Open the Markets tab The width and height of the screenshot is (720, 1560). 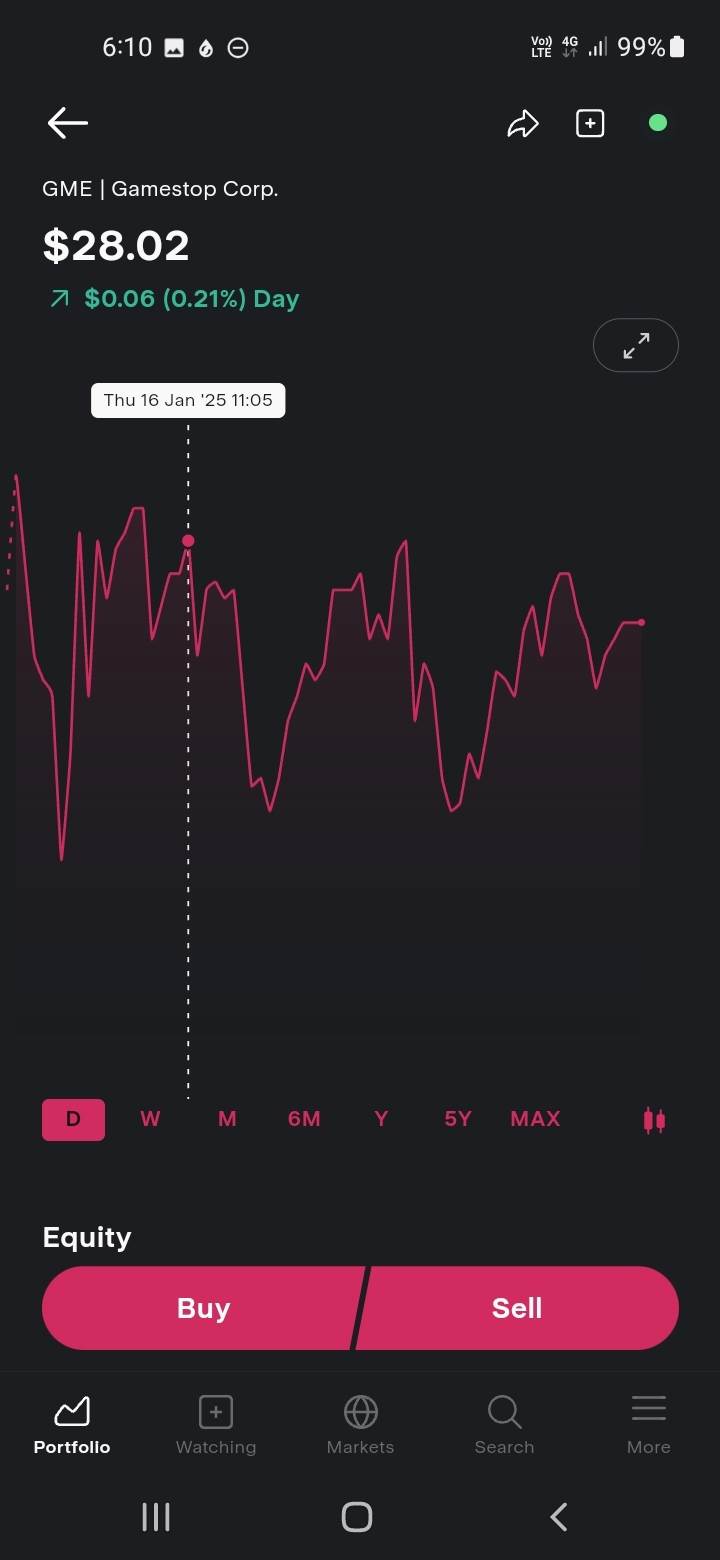(x=360, y=1425)
